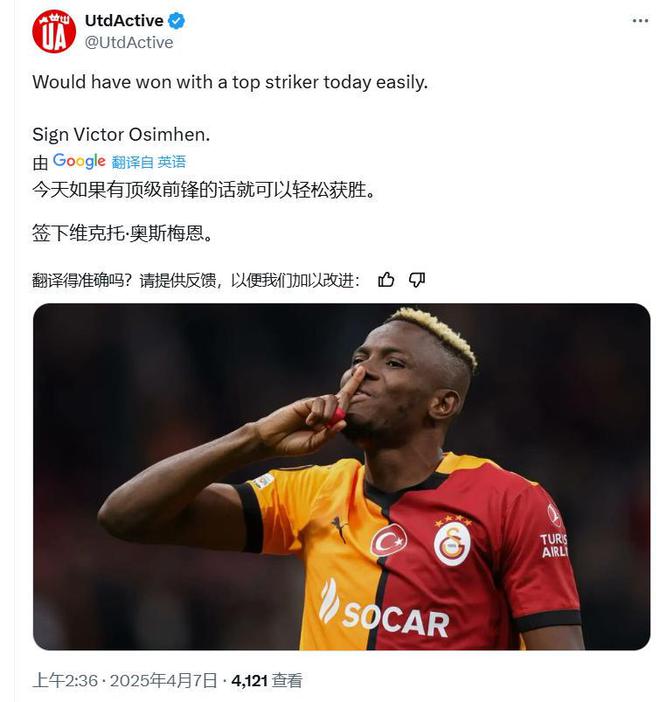Open the tweet's overflow menu
Screen dimensions: 660x702
tap(640, 21)
